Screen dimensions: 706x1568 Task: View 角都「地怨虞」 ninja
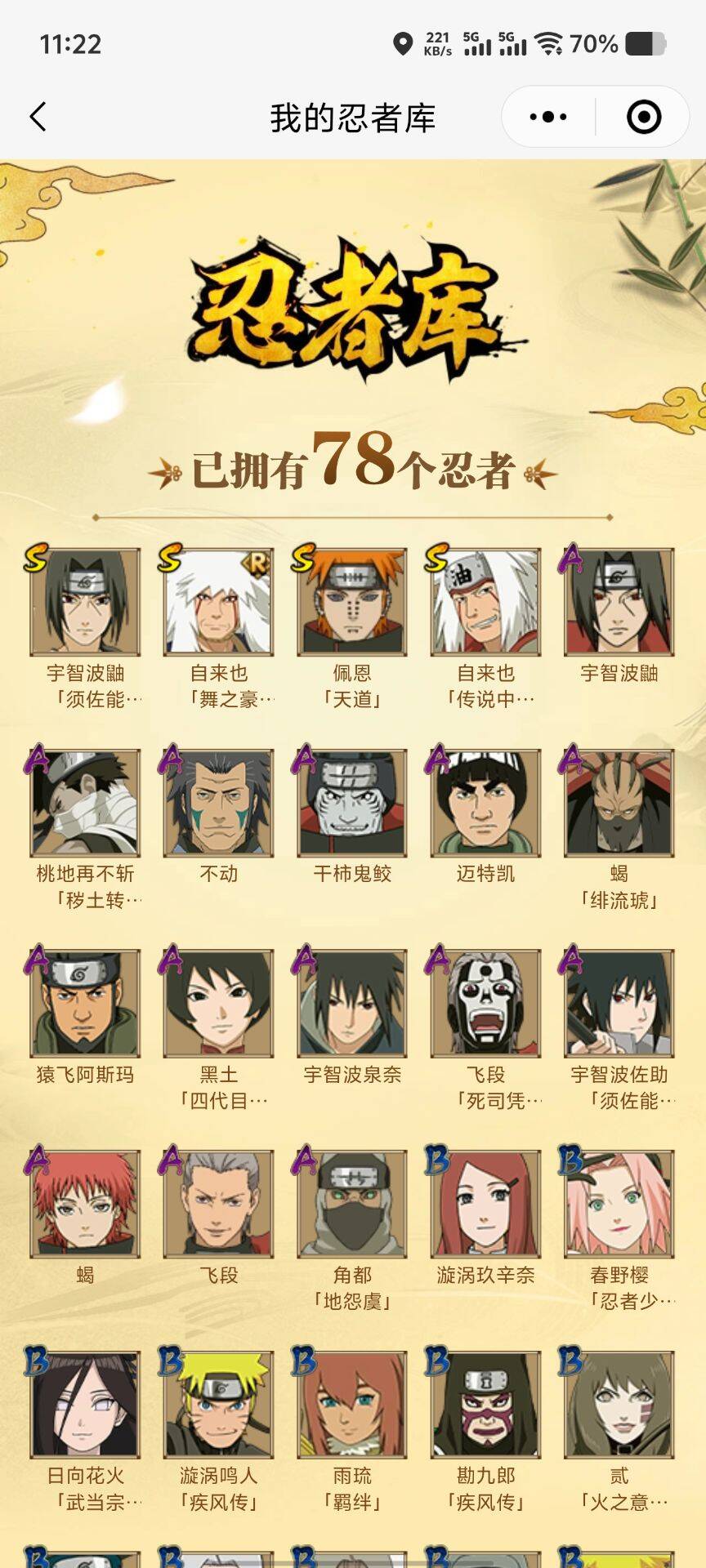(352, 1205)
